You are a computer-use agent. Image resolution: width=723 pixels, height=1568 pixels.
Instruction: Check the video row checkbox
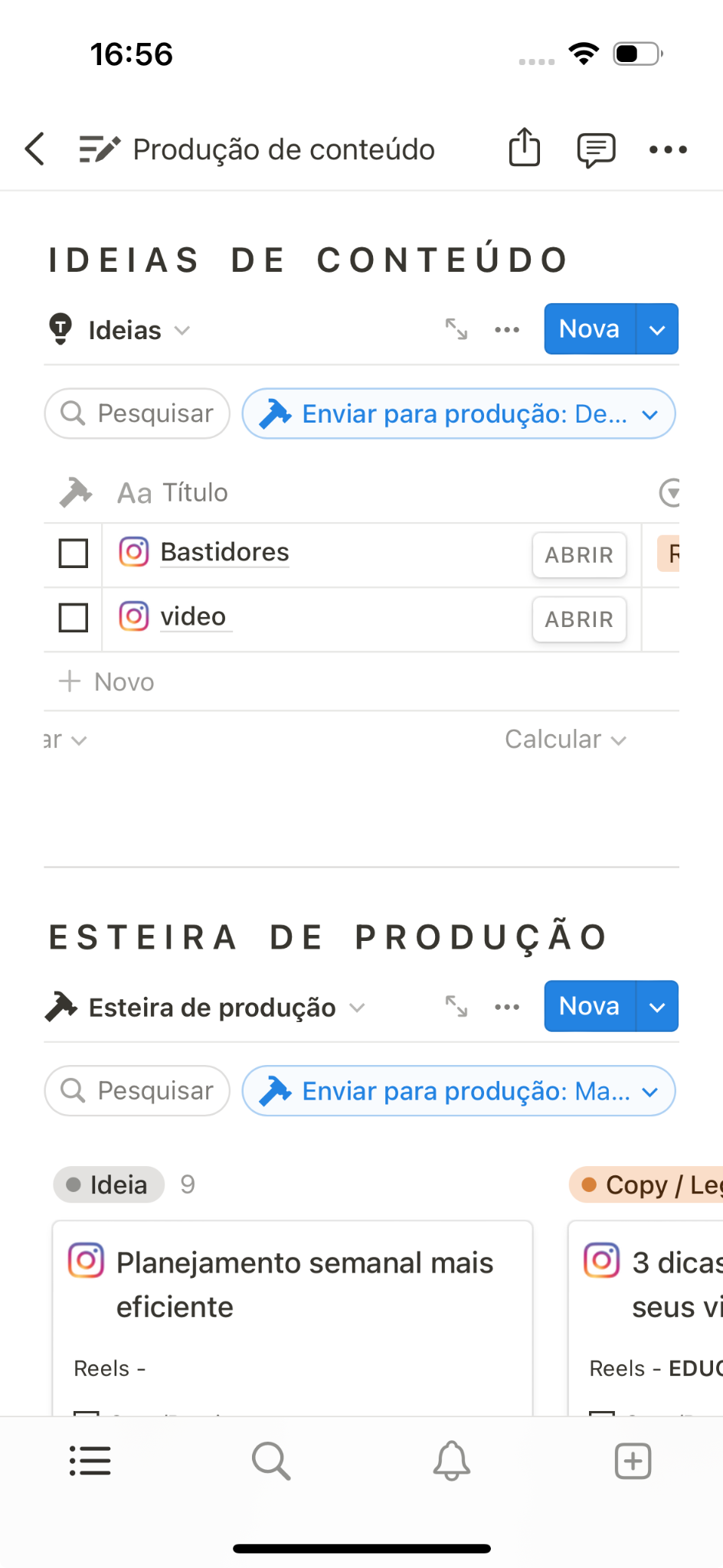point(74,617)
